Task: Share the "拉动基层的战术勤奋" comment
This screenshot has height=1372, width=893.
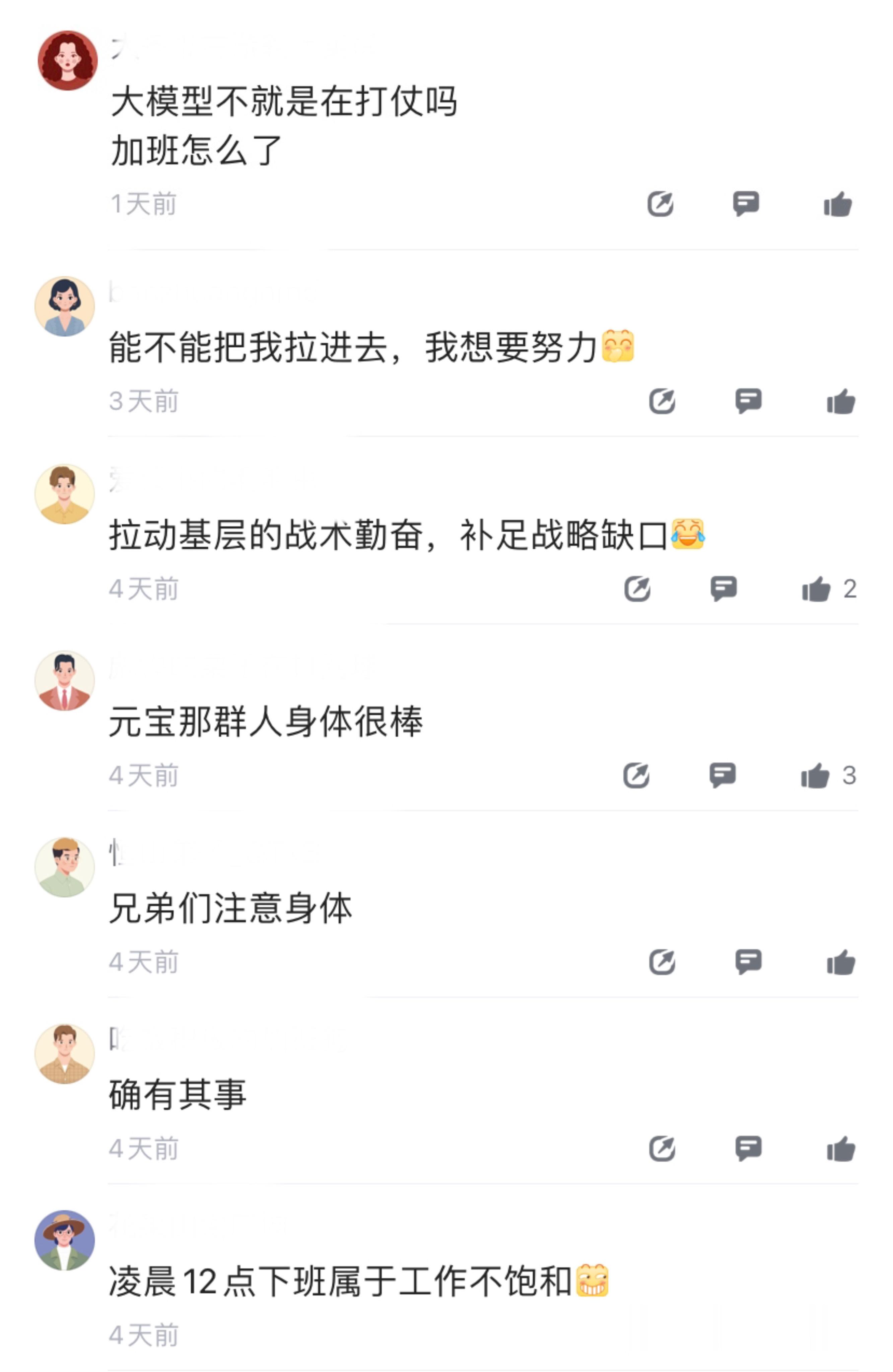Action: pos(637,589)
